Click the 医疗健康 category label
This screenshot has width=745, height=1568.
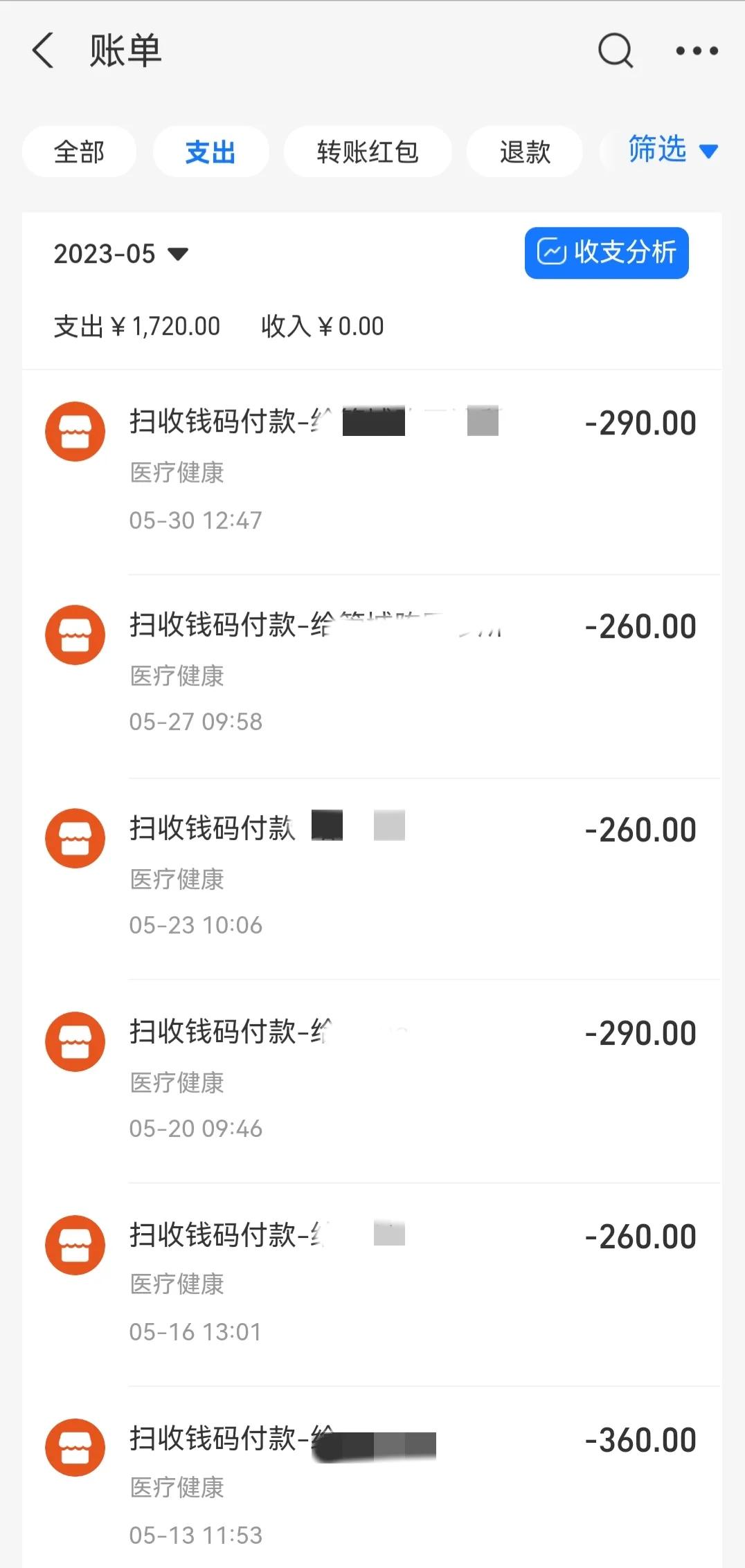point(177,473)
